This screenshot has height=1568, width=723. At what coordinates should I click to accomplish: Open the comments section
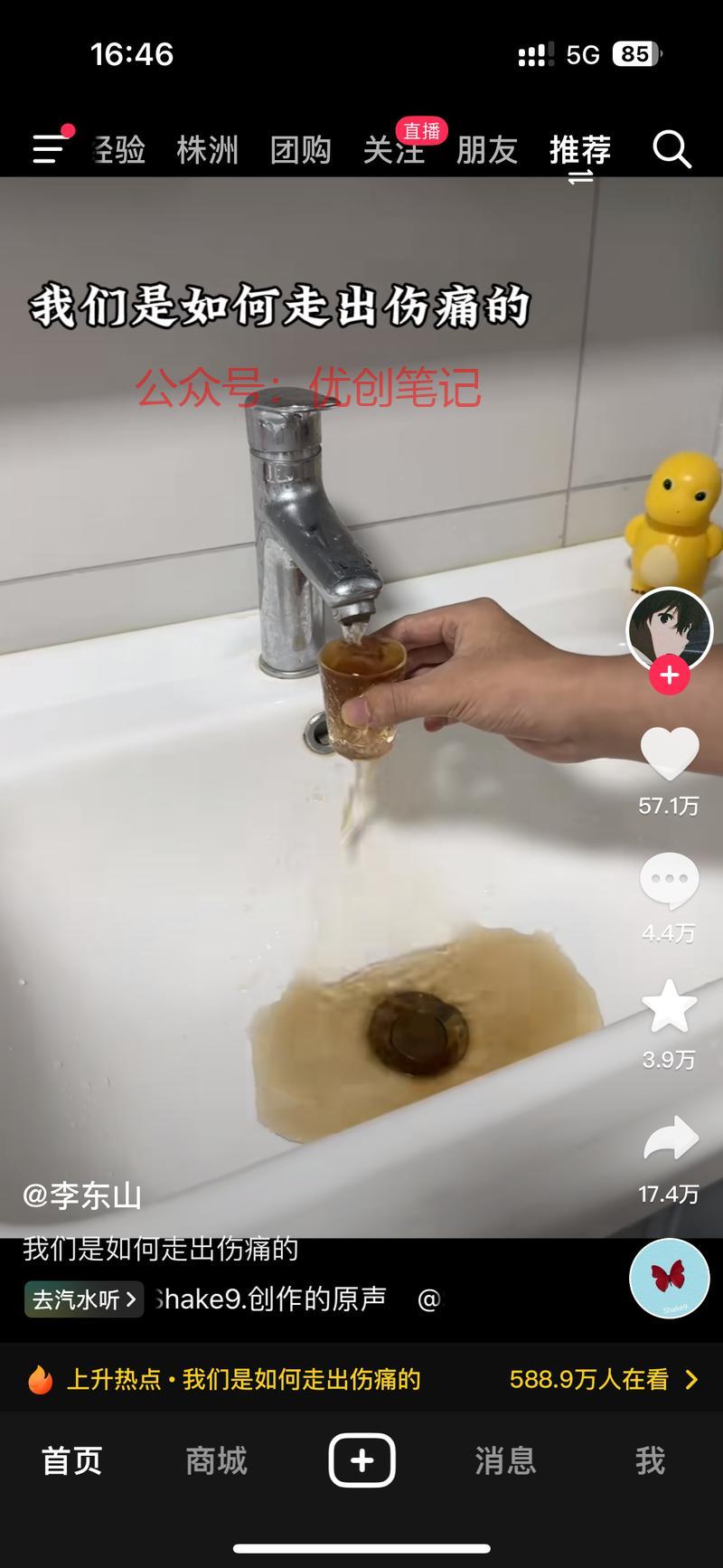click(x=670, y=880)
